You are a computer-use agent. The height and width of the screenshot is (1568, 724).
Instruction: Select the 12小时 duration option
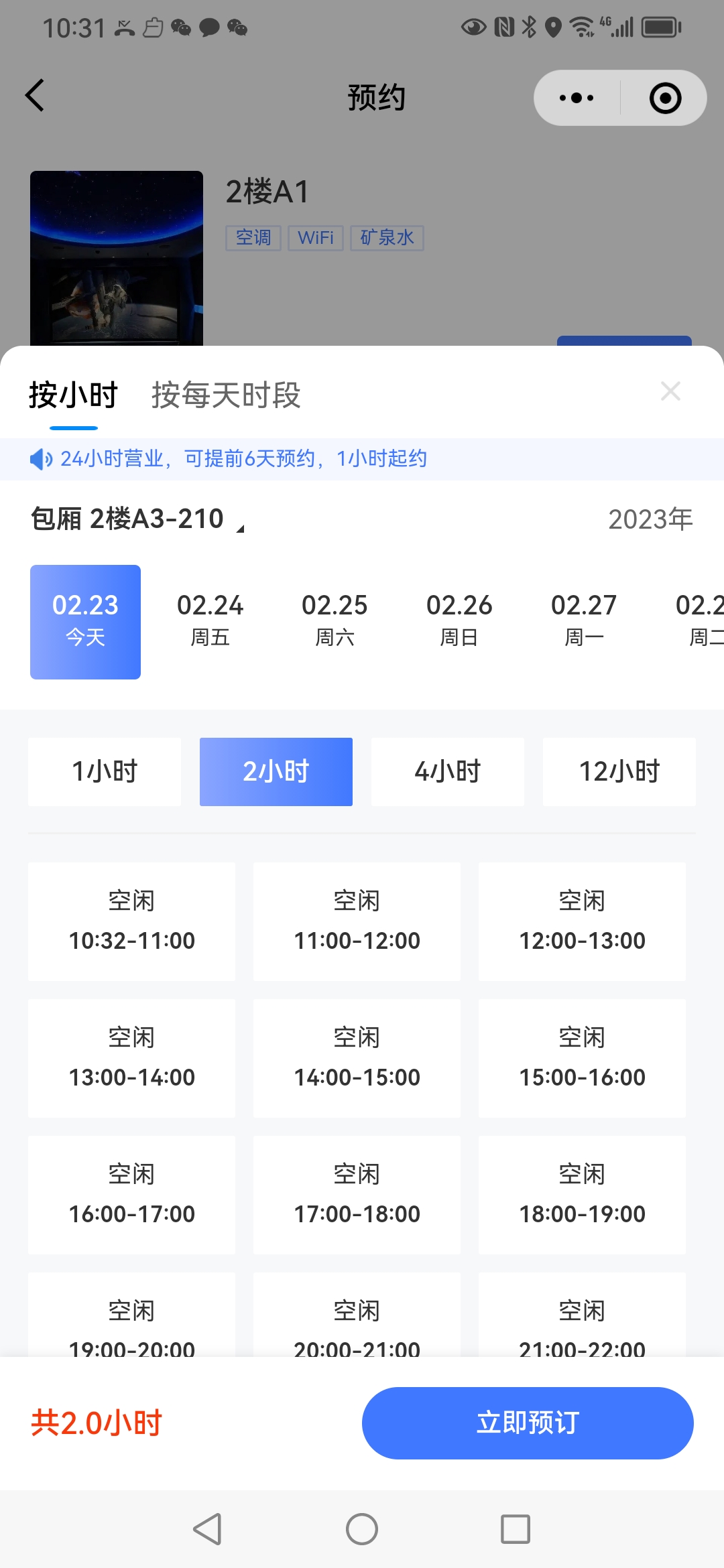click(618, 771)
